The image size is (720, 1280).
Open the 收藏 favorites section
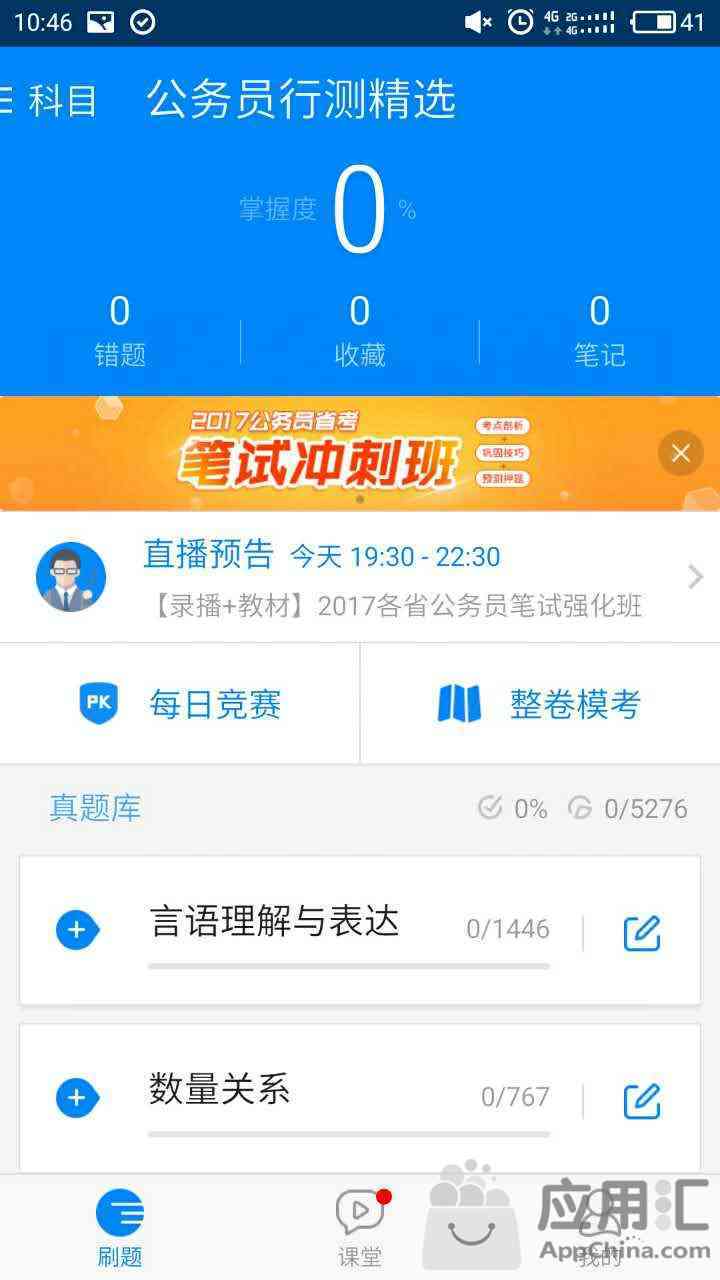pos(360,331)
